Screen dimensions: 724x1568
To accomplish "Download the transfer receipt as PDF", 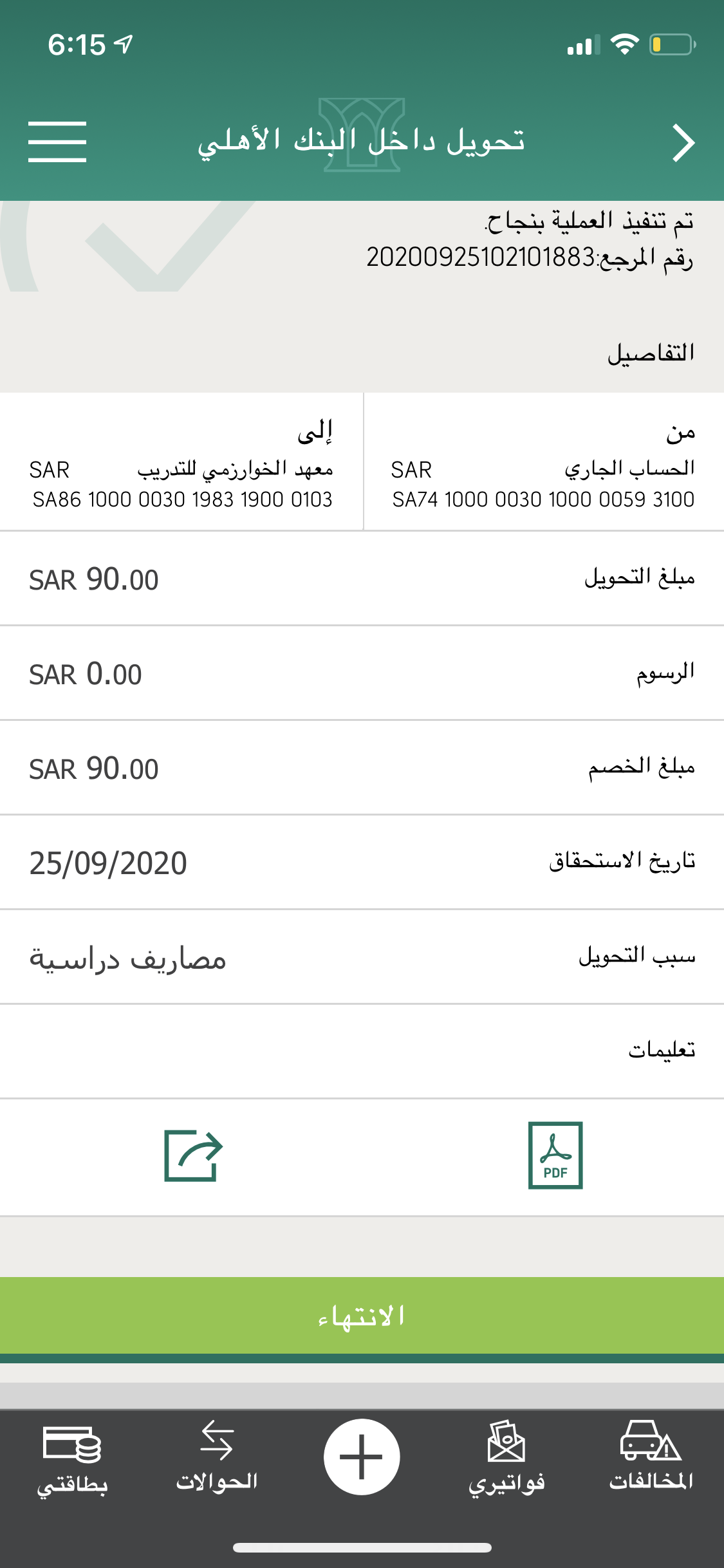I will tap(555, 1155).
